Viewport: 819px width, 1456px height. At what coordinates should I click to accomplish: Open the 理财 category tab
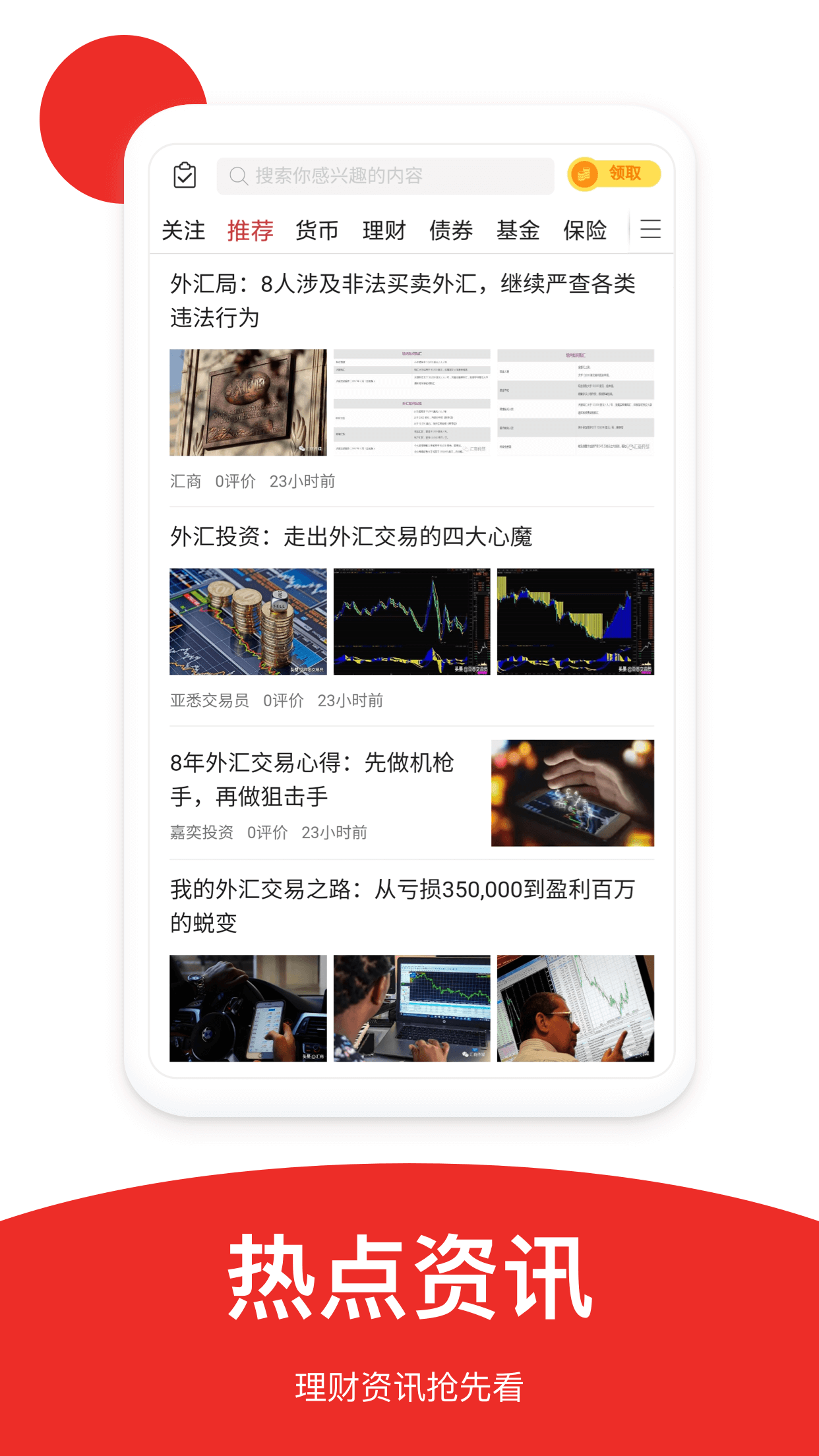pyautogui.click(x=384, y=230)
